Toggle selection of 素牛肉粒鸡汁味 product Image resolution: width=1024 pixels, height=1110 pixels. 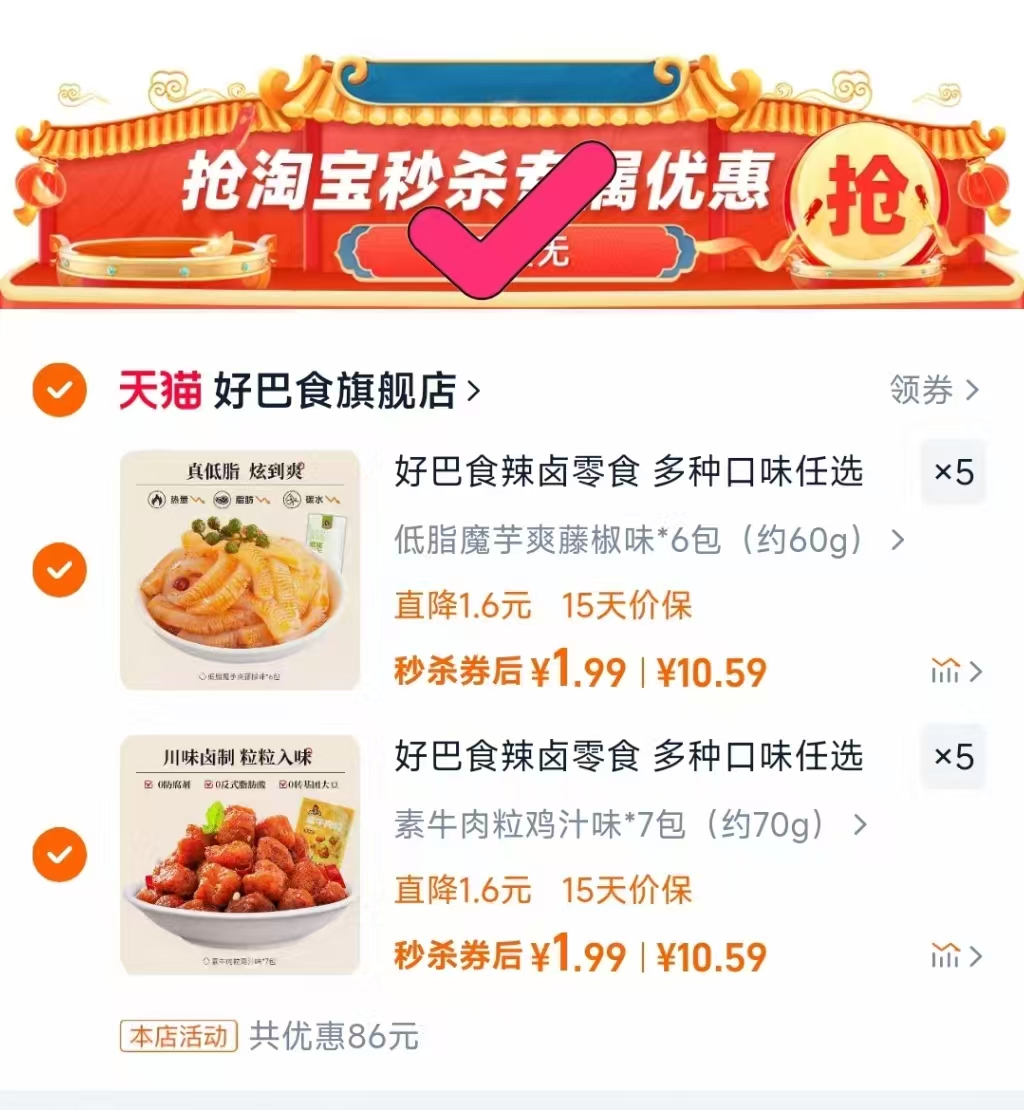(60, 855)
